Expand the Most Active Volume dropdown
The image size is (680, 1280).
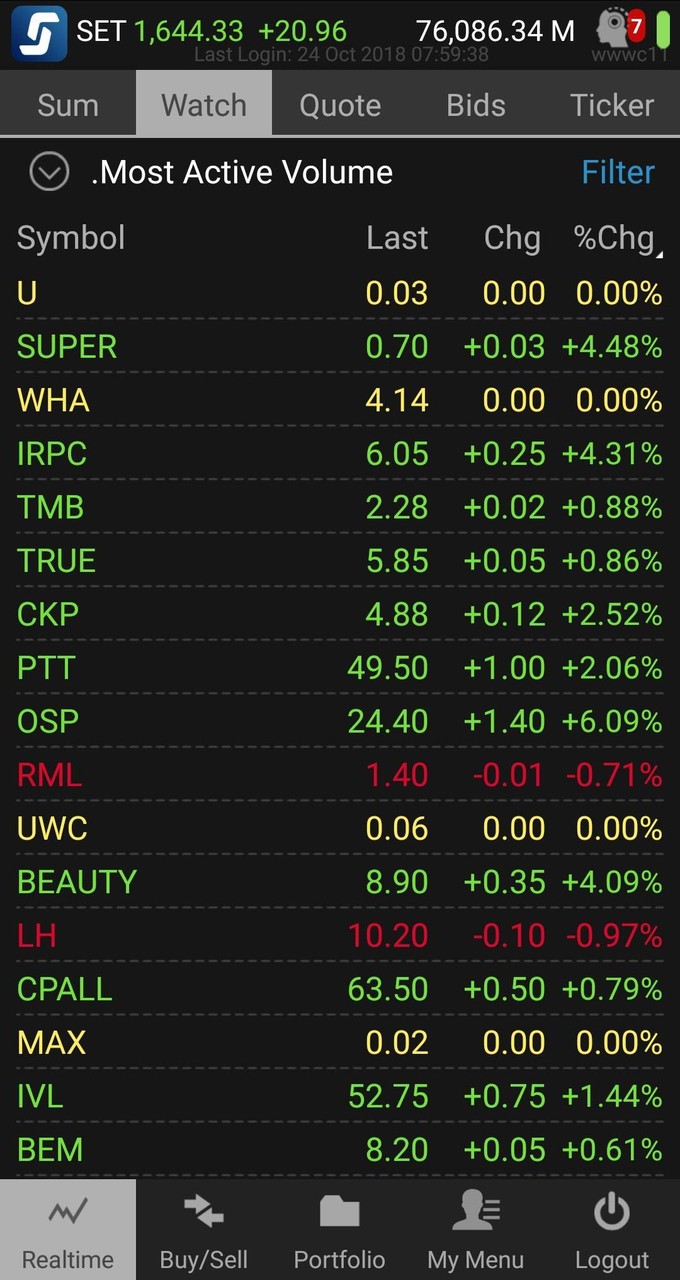pos(49,172)
